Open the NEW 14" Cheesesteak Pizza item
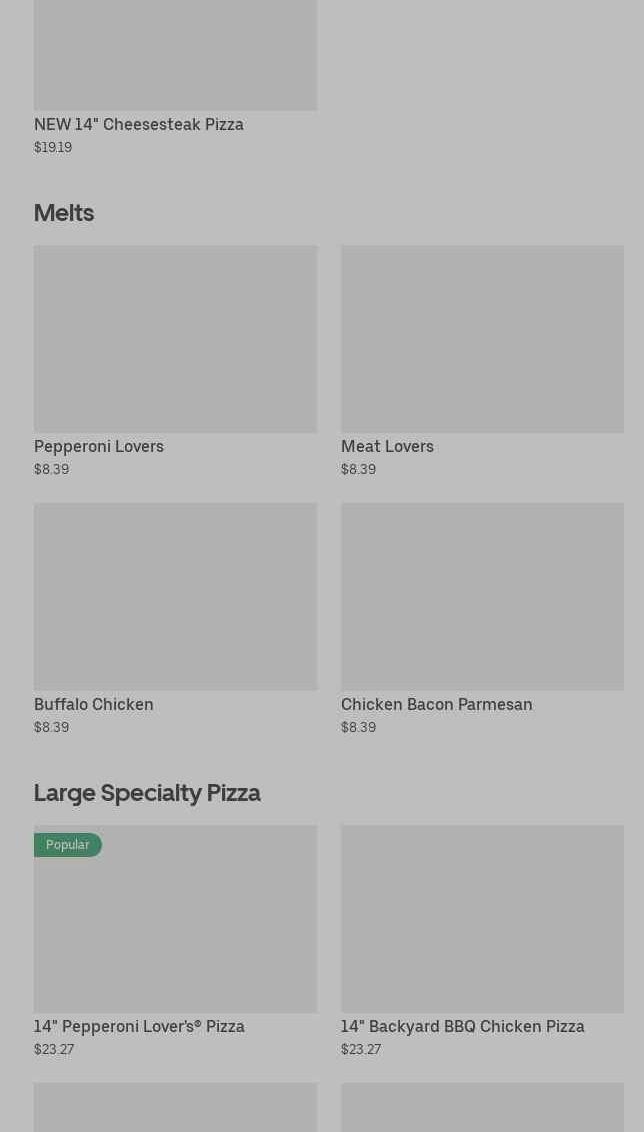This screenshot has width=644, height=1132. point(175,60)
